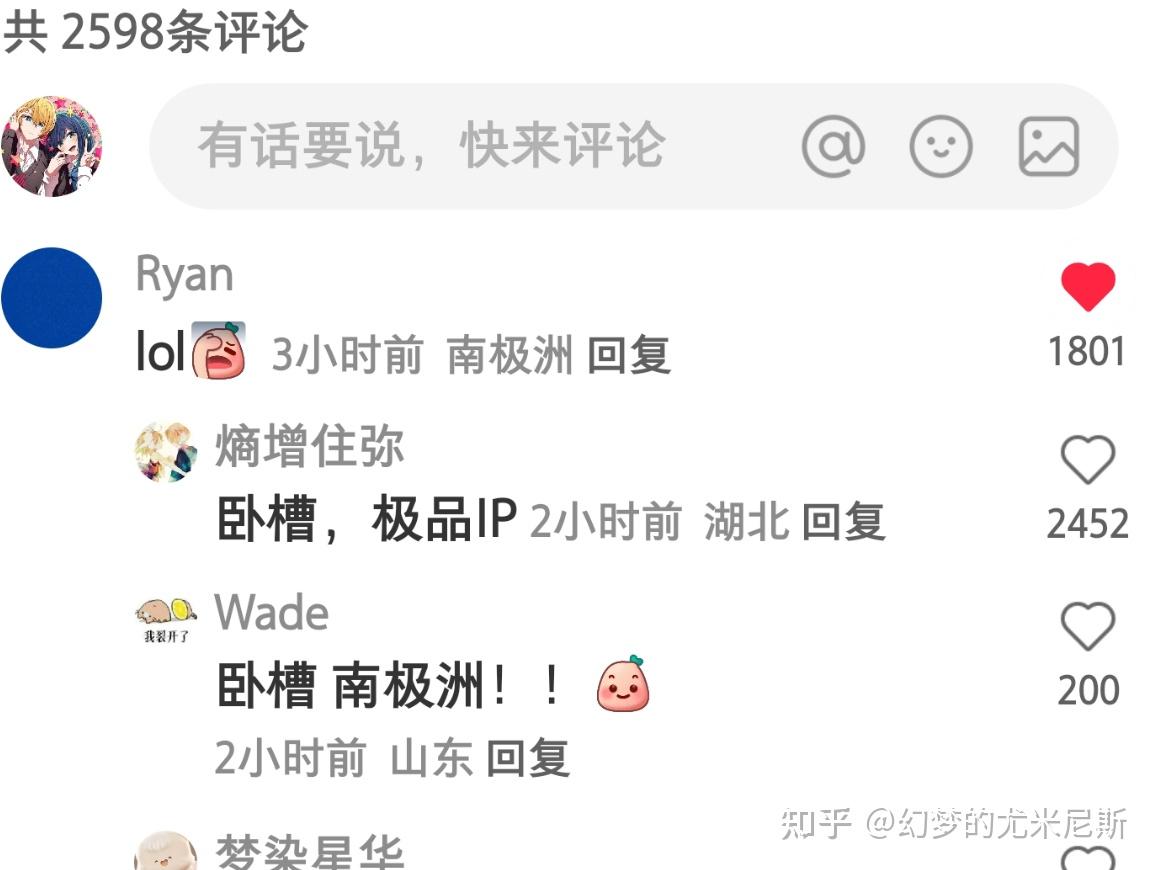The width and height of the screenshot is (1156, 870).
Task: Attach an image to the comment
Action: click(1048, 147)
